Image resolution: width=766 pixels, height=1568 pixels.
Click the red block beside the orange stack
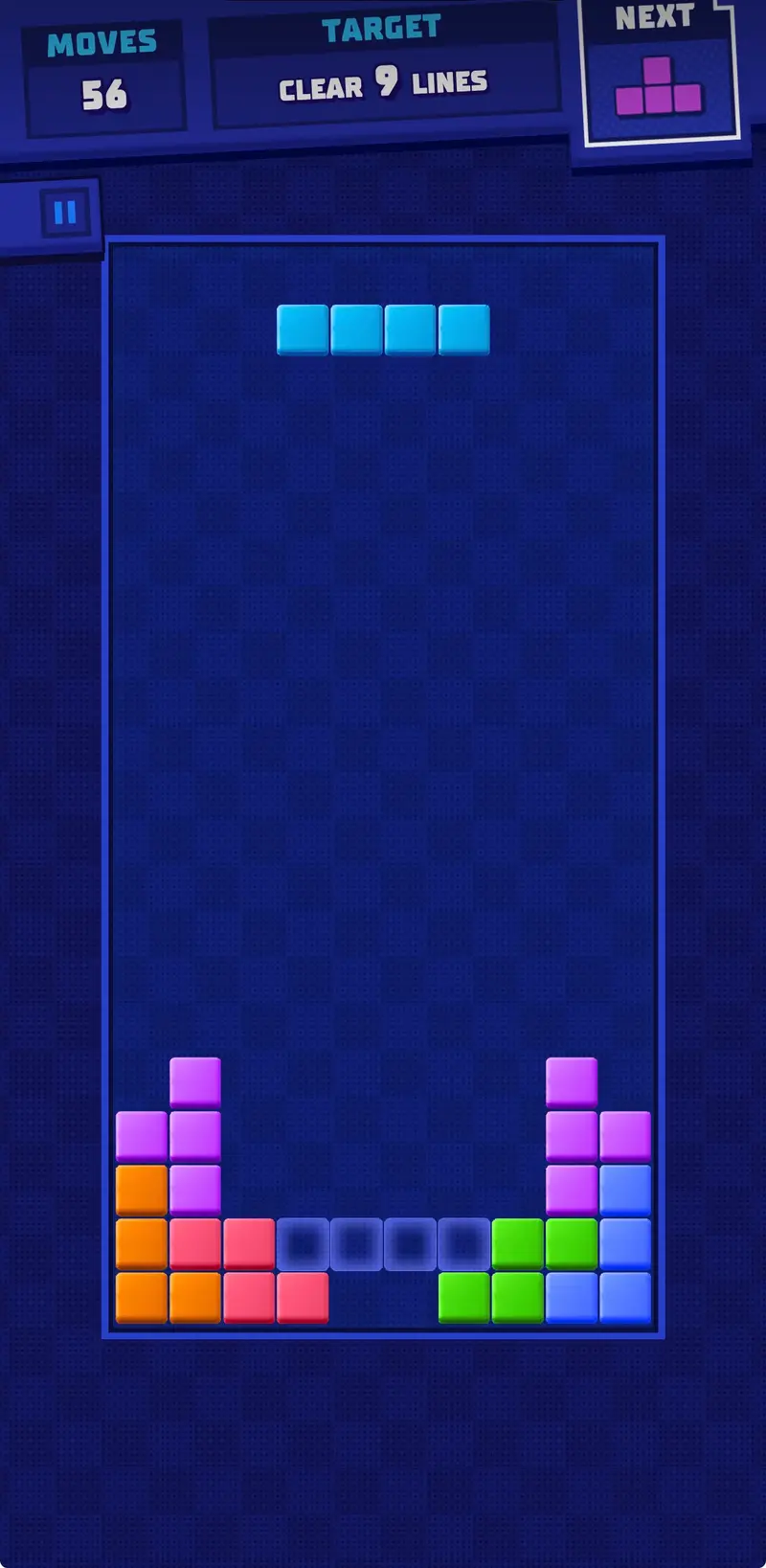194,1245
